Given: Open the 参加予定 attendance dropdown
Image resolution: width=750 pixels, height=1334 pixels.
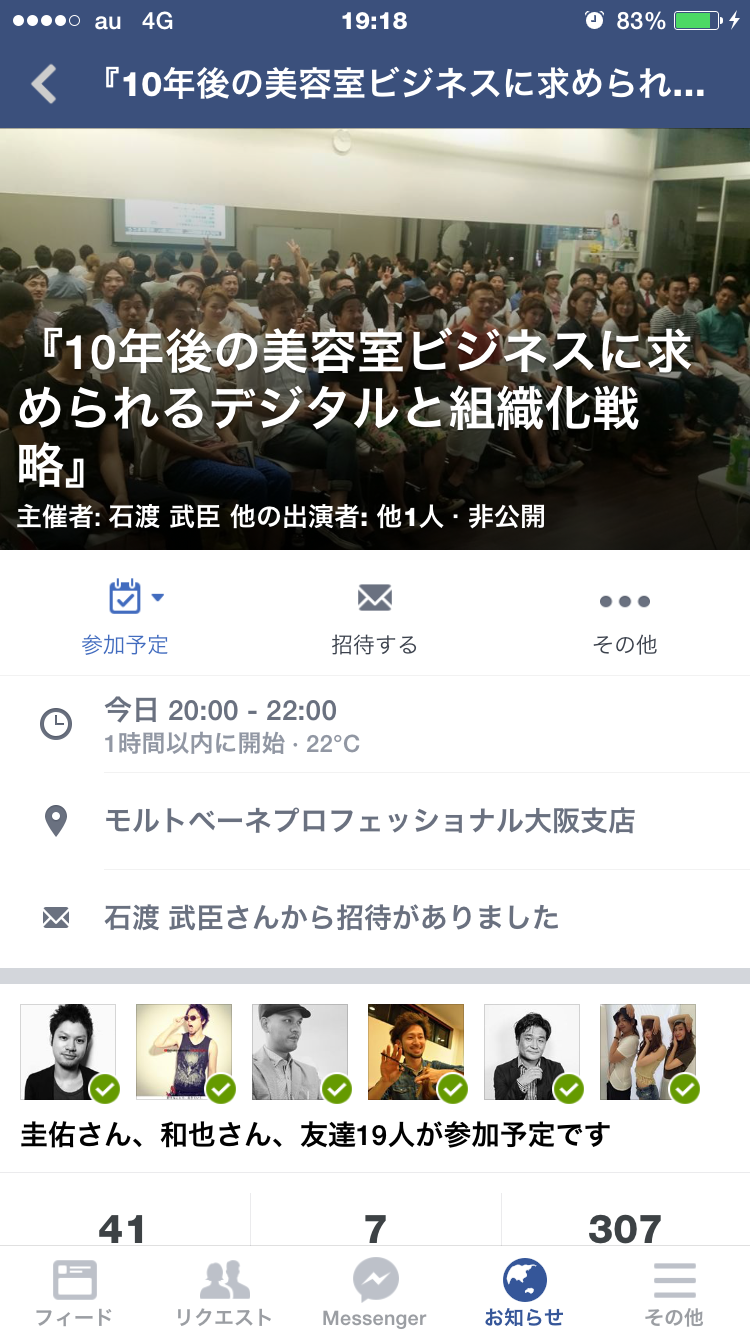Looking at the screenshot, I should pyautogui.click(x=126, y=615).
